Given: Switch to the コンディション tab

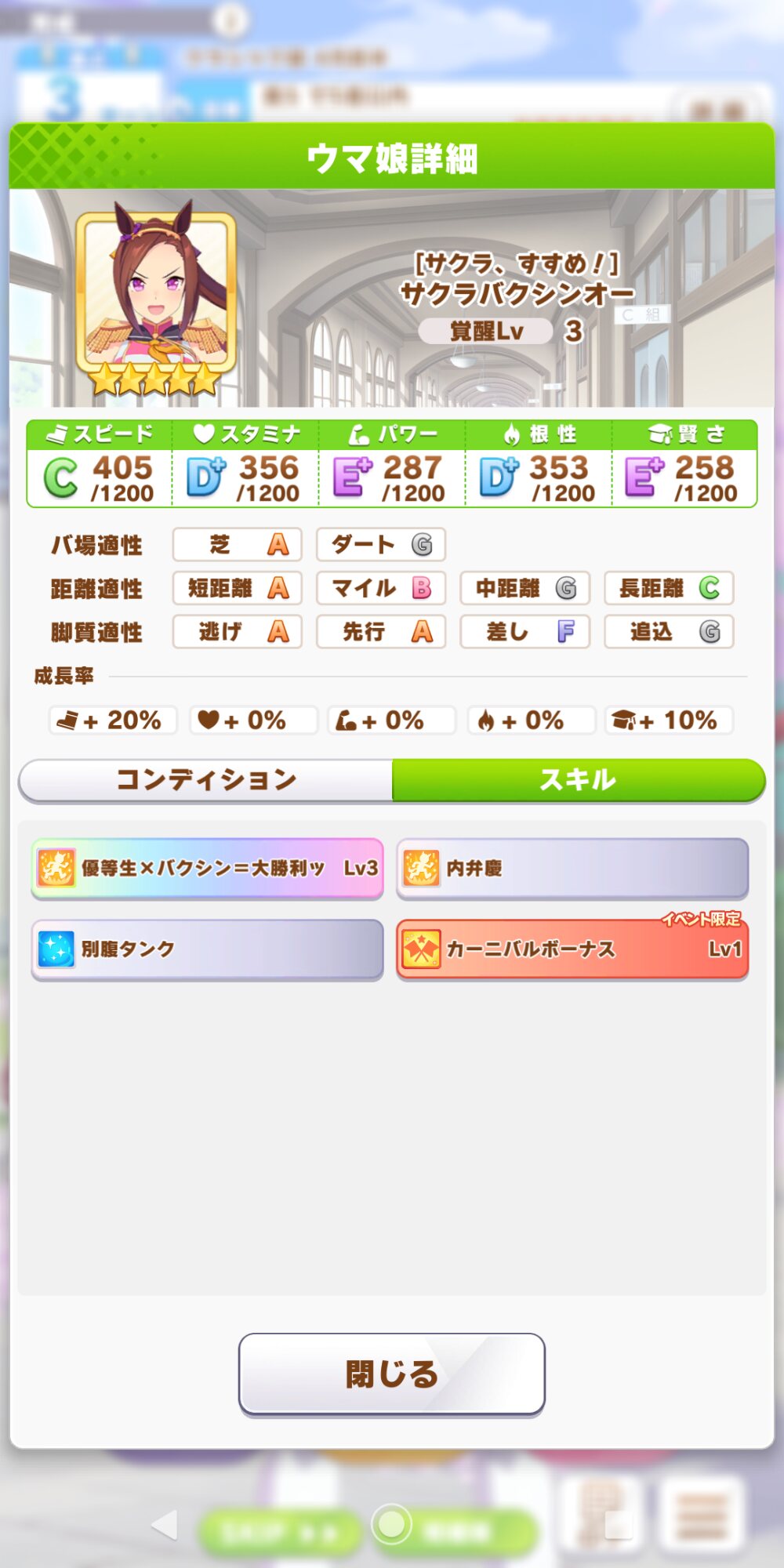Looking at the screenshot, I should [x=205, y=780].
